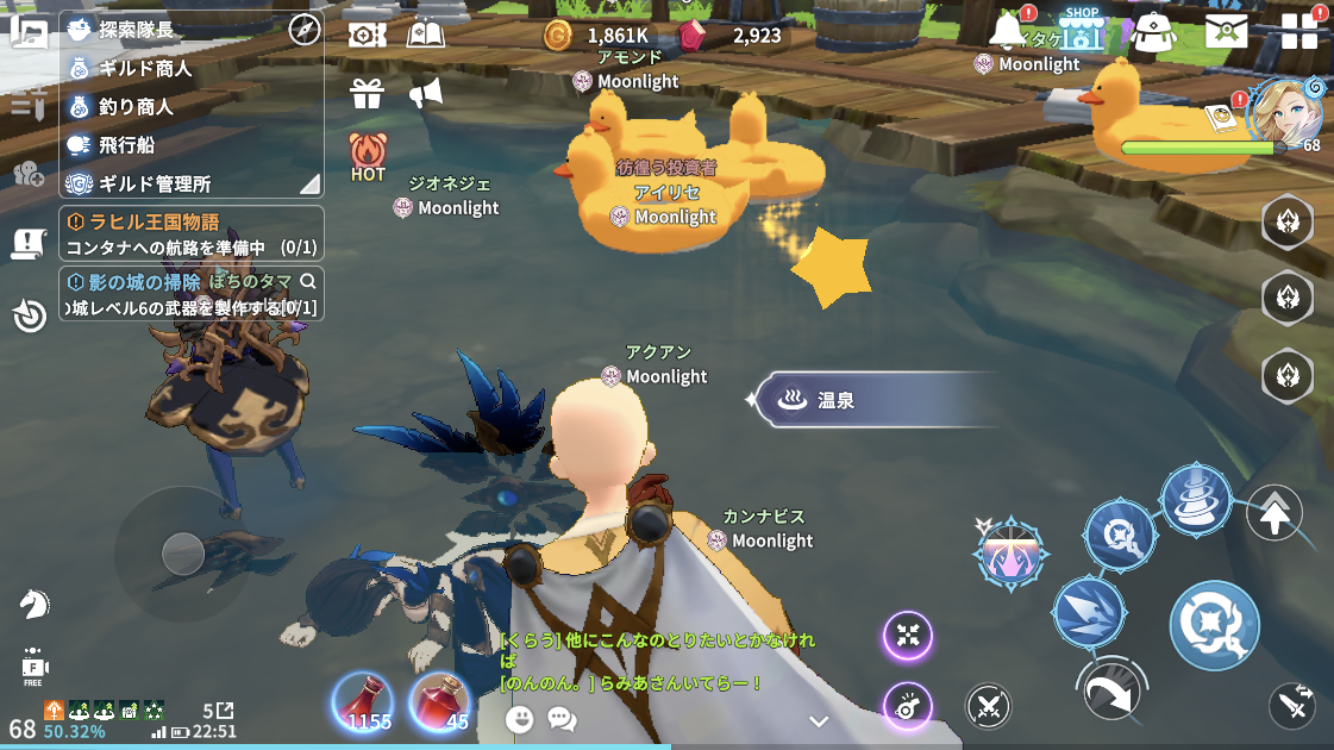Open the HOT events icon
The width and height of the screenshot is (1334, 750).
pyautogui.click(x=368, y=156)
